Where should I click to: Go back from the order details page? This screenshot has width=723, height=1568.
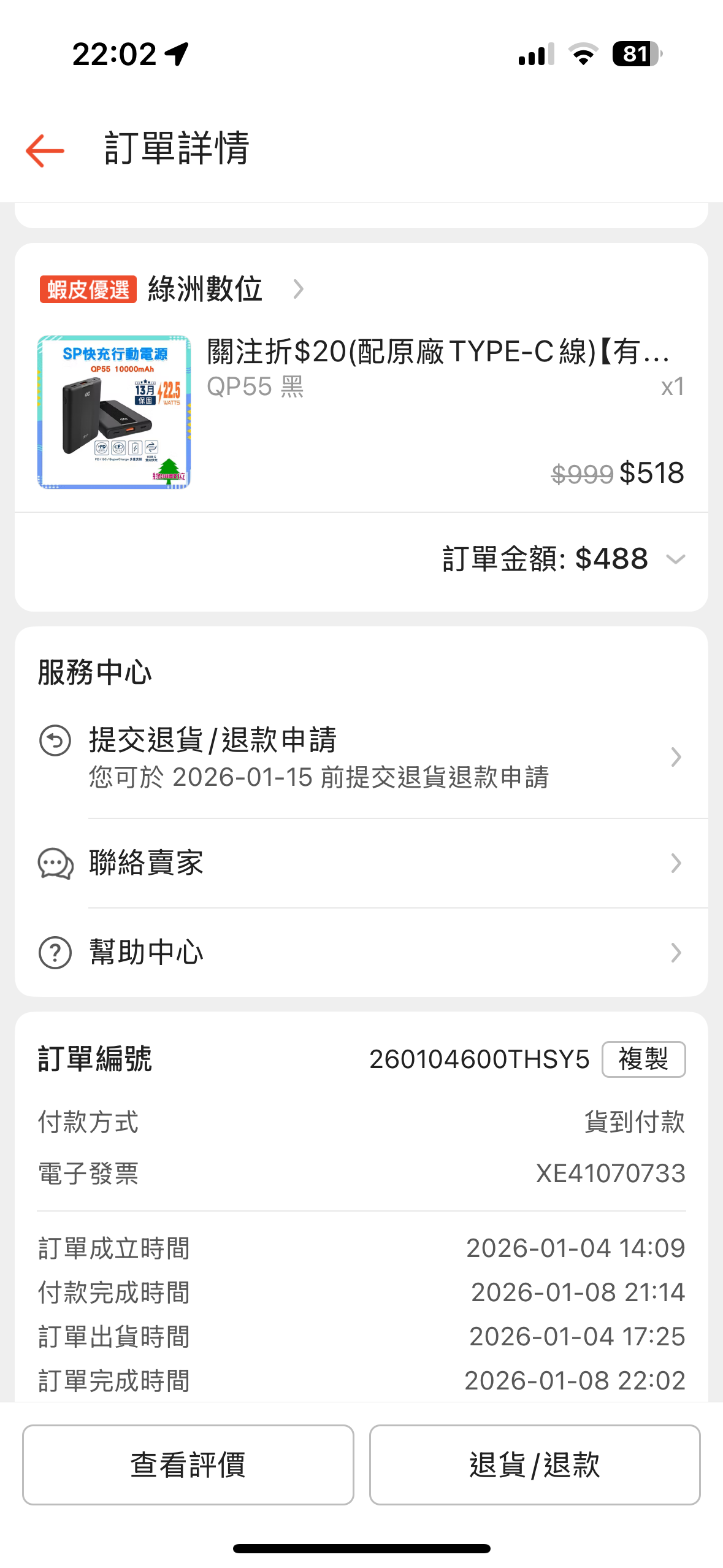pos(45,150)
